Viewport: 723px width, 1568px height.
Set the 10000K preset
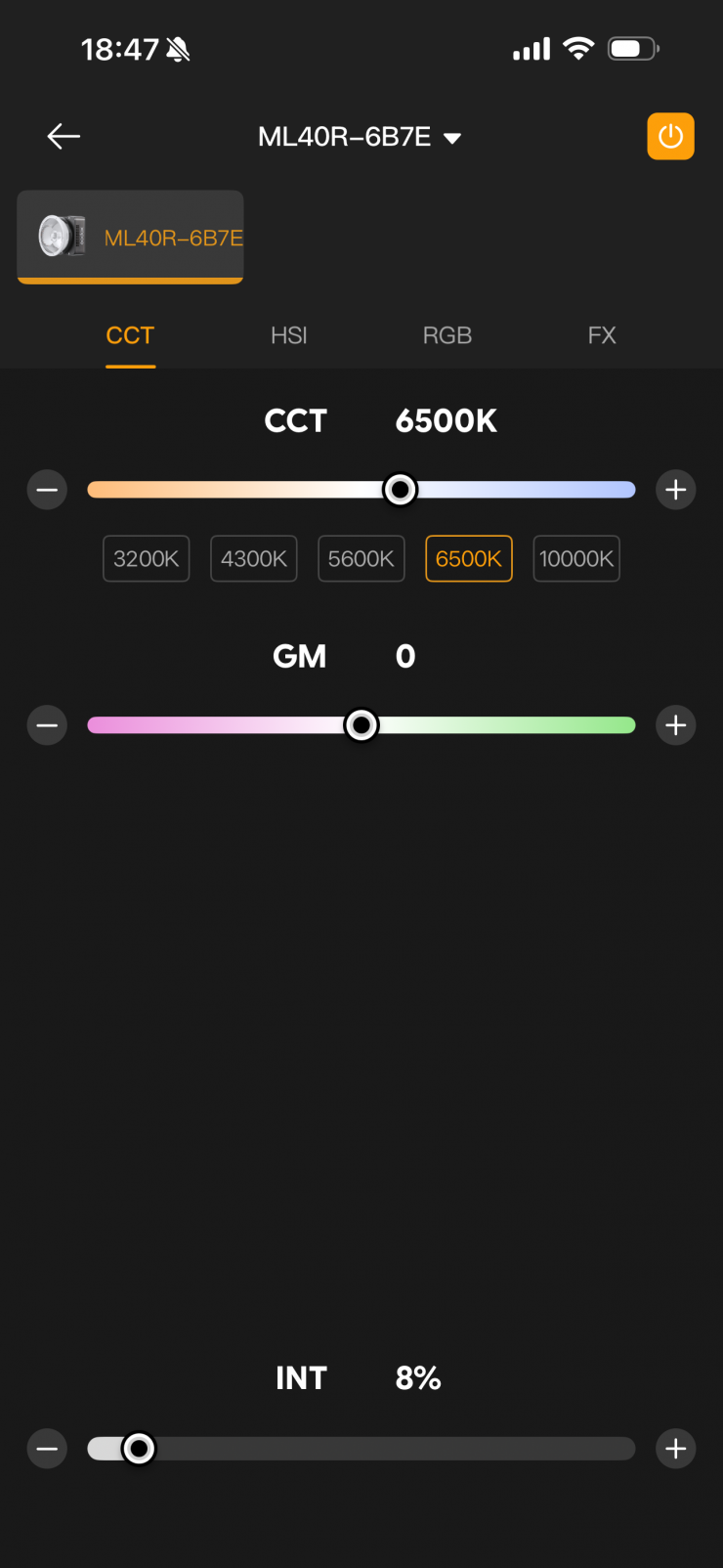point(576,559)
